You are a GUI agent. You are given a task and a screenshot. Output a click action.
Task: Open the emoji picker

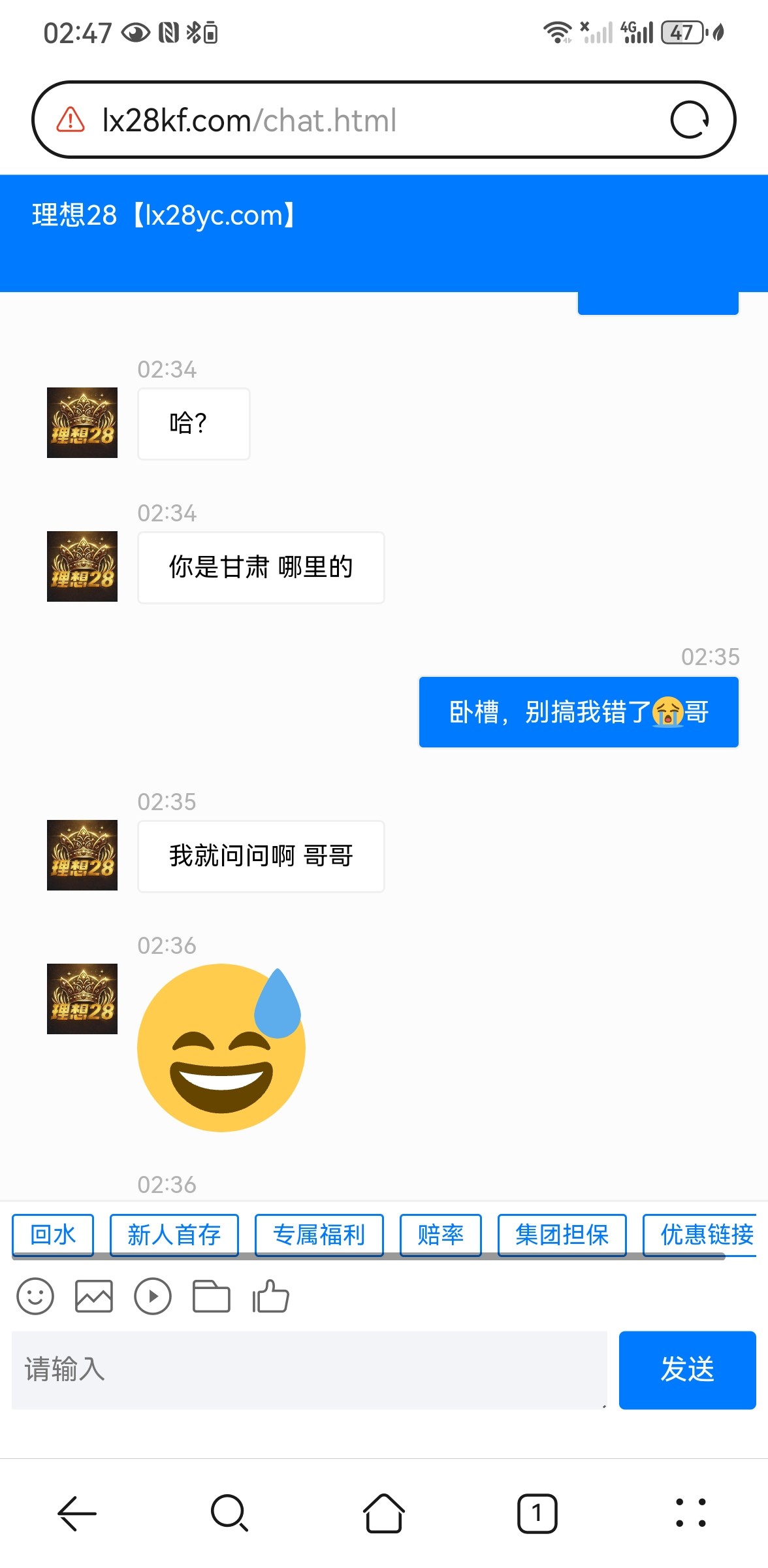[x=35, y=1296]
